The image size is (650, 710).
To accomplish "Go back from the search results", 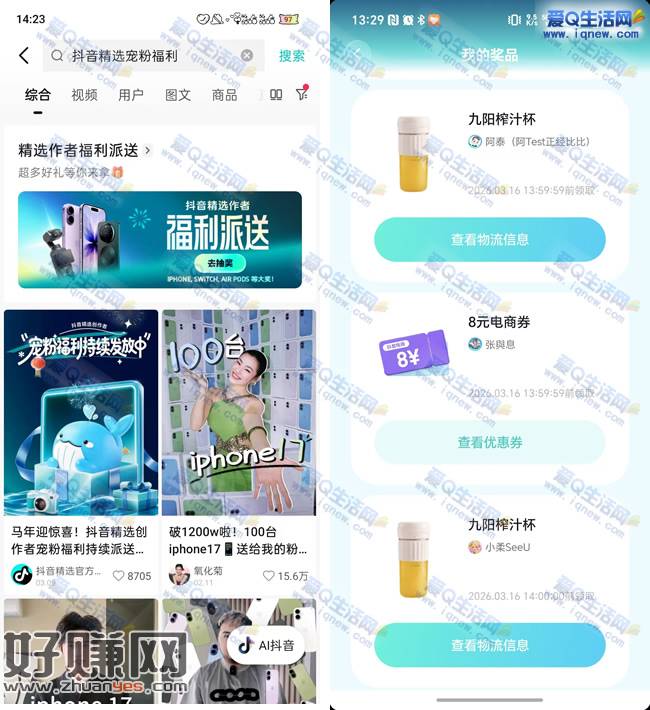I will [24, 56].
